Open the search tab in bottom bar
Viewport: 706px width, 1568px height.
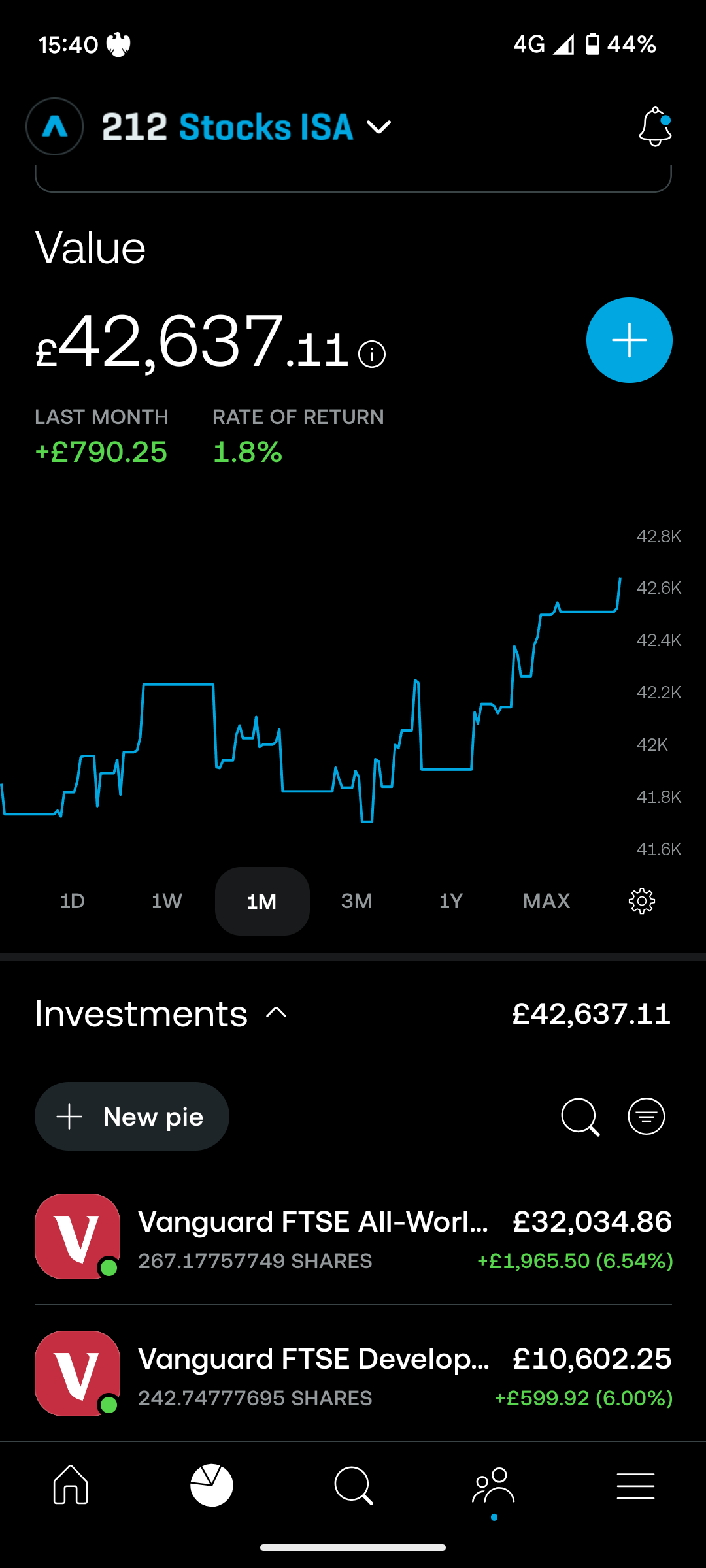pyautogui.click(x=353, y=1486)
